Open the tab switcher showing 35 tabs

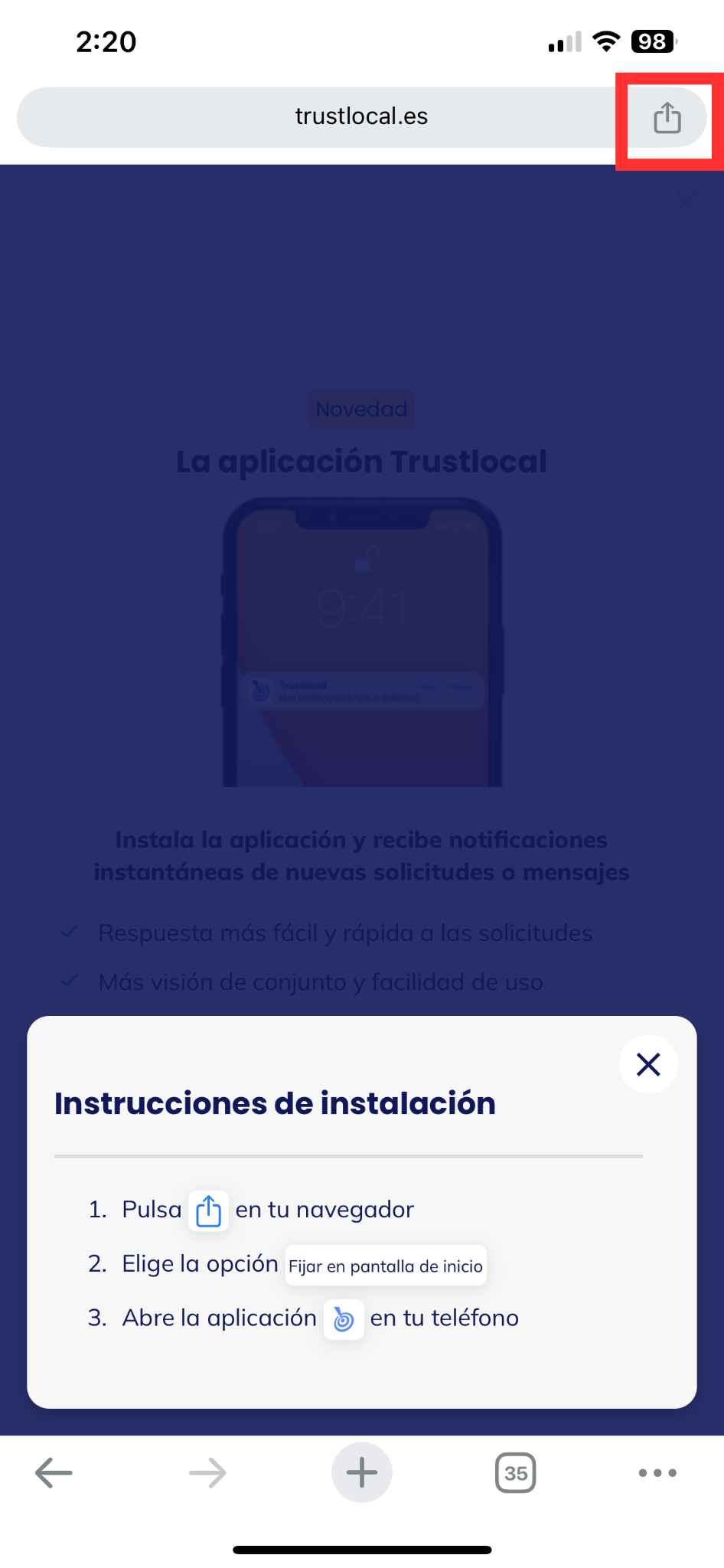(x=516, y=1472)
